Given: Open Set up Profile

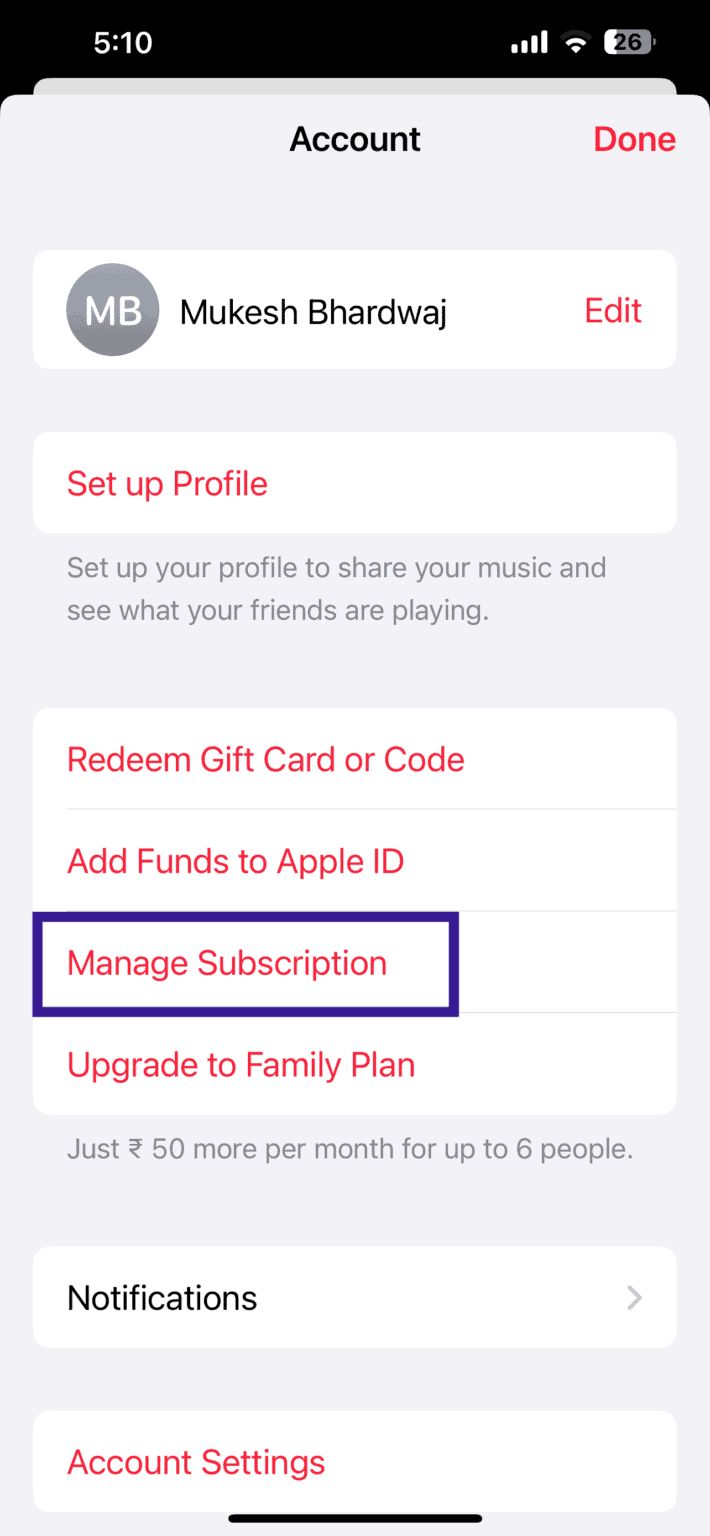Looking at the screenshot, I should click(x=167, y=484).
